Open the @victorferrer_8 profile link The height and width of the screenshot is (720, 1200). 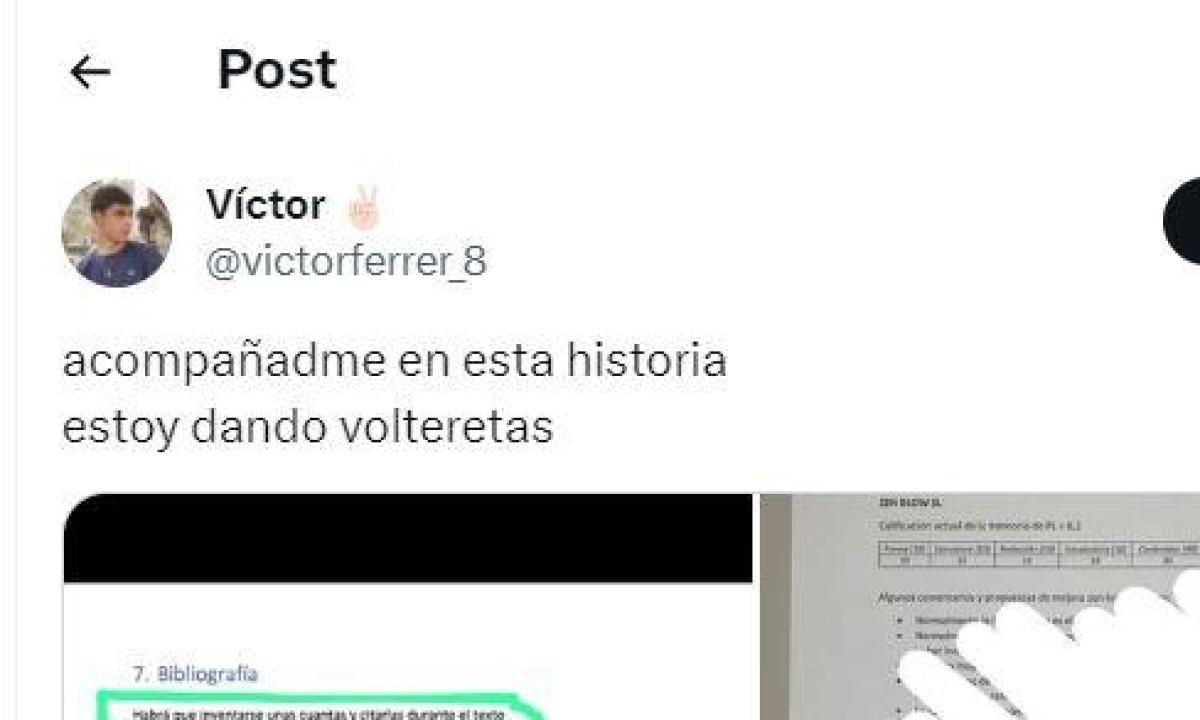click(x=346, y=262)
